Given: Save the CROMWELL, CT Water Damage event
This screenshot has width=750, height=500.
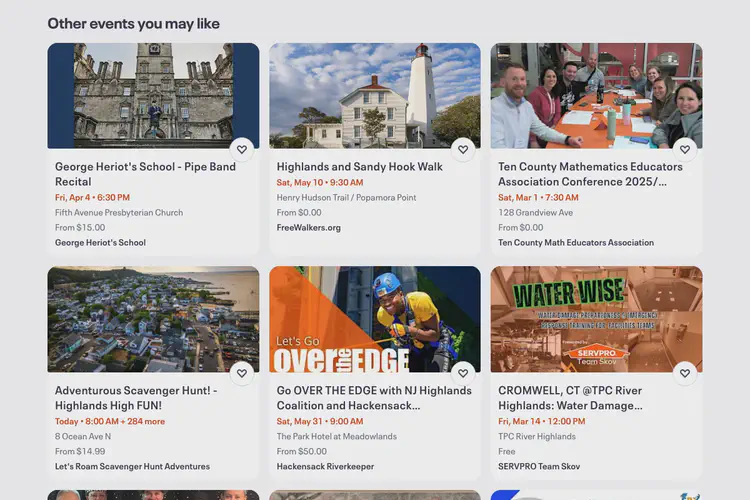Looking at the screenshot, I should 684,373.
